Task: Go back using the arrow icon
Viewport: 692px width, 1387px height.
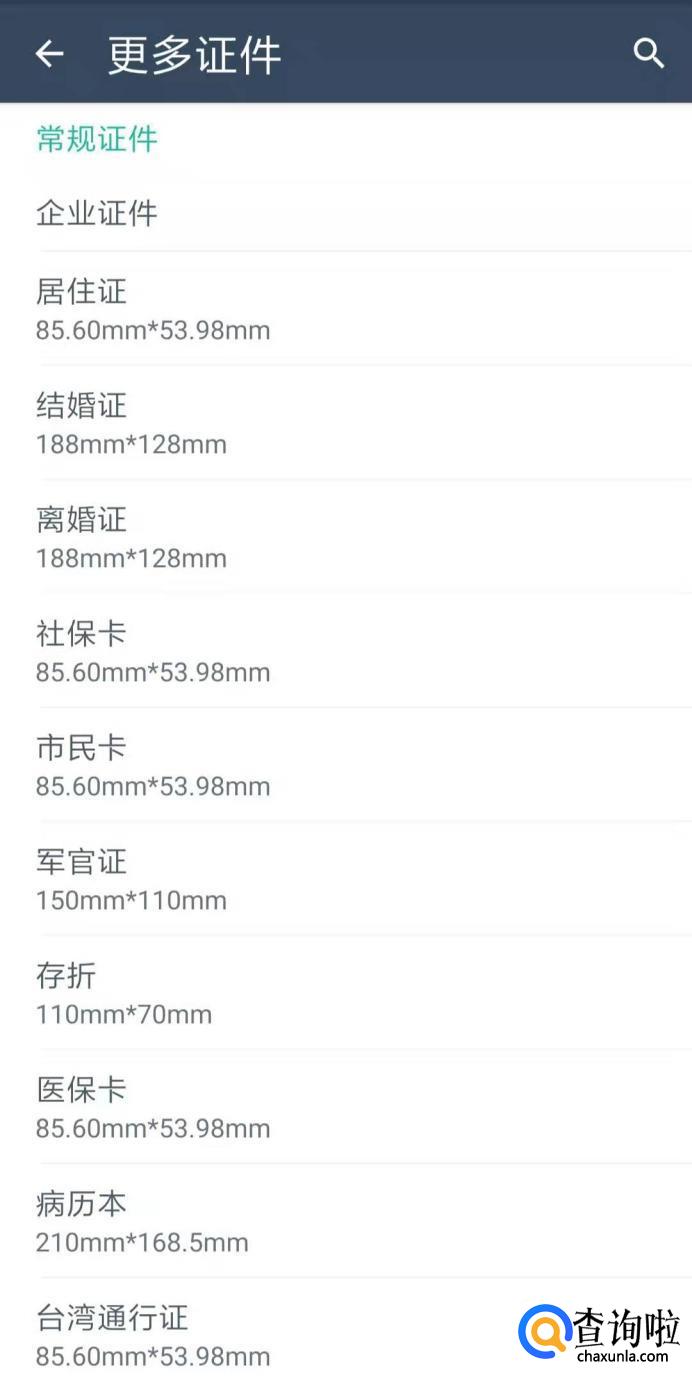Action: point(49,54)
